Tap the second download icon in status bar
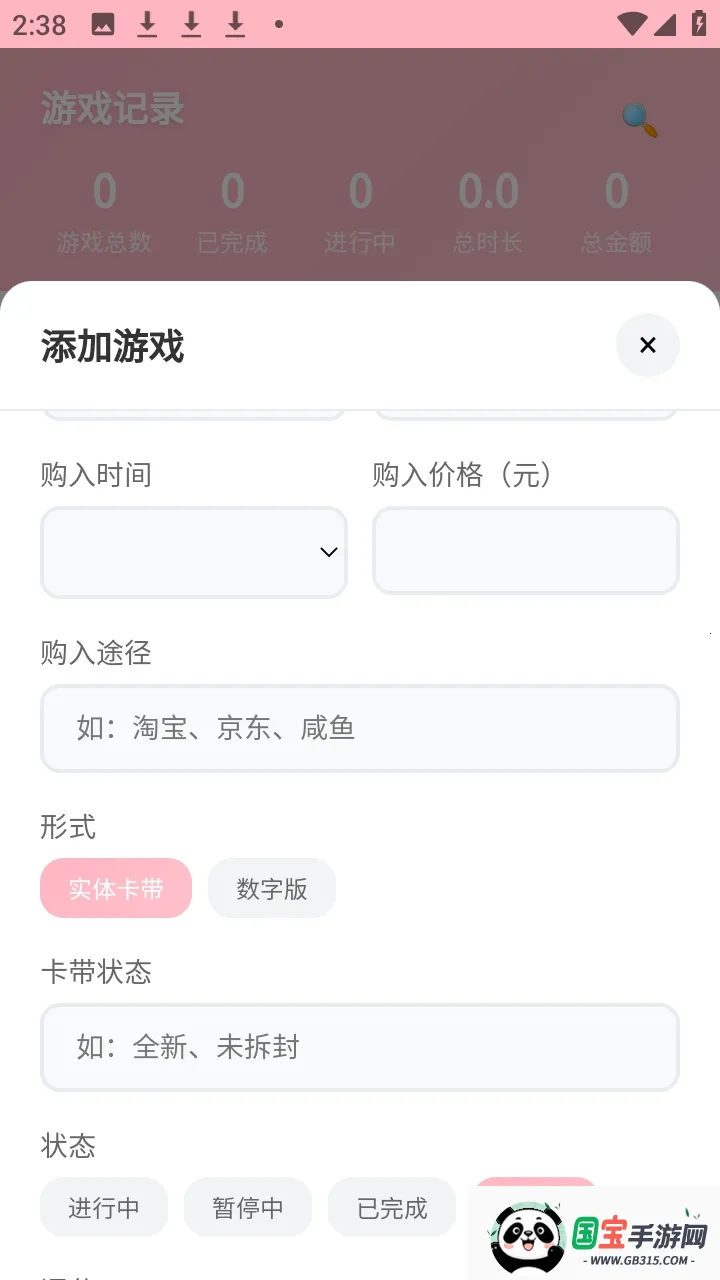The width and height of the screenshot is (720, 1280). (x=191, y=24)
